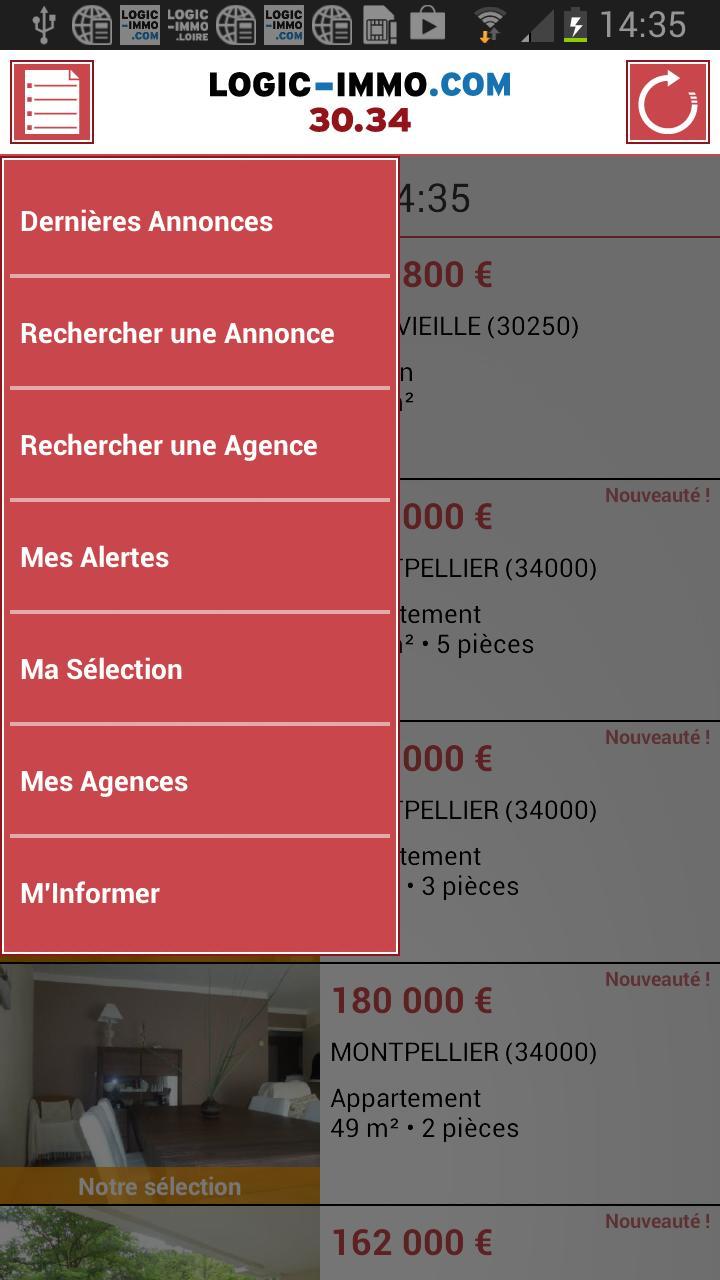Viewport: 720px width, 1280px height.
Task: View Ma Sélection
Action: click(x=200, y=669)
